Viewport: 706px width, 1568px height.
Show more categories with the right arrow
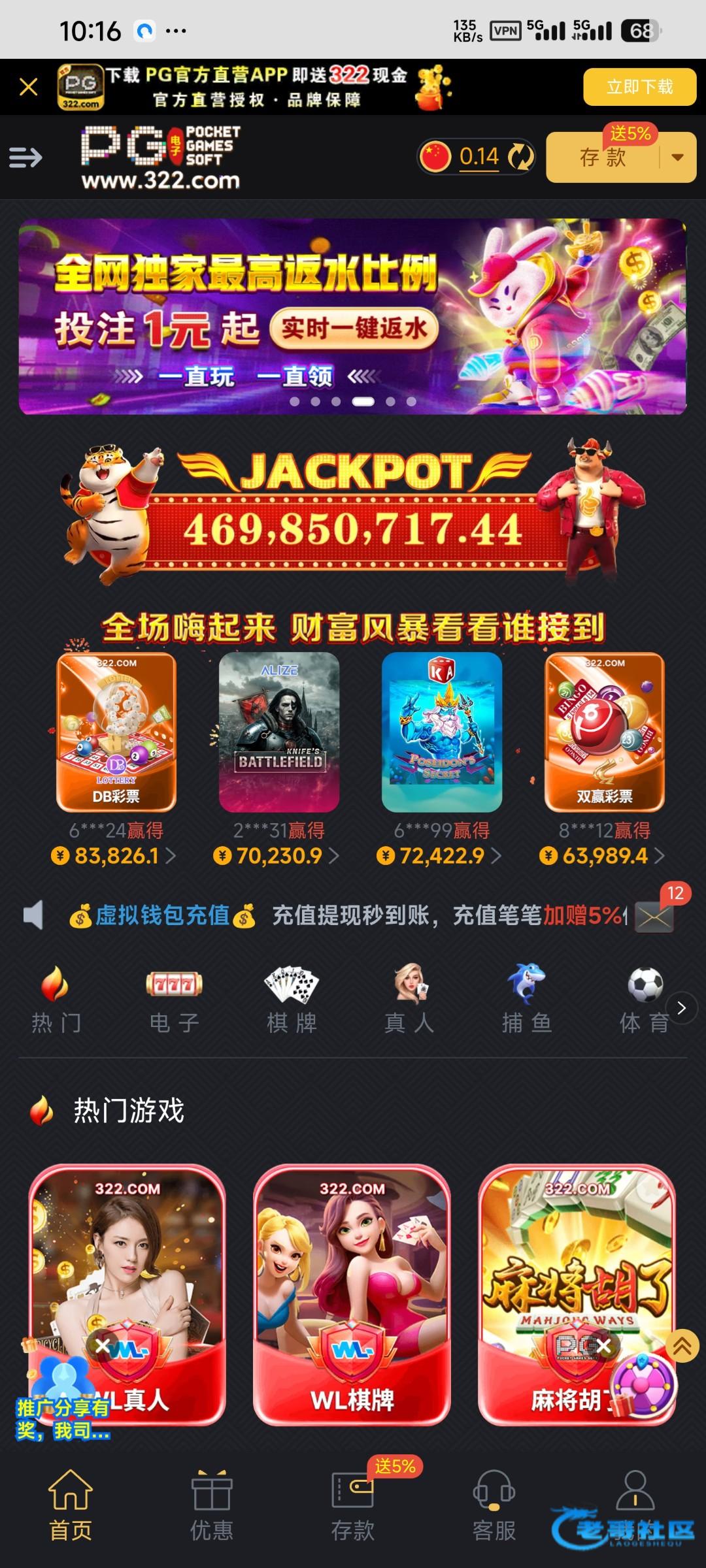681,1008
